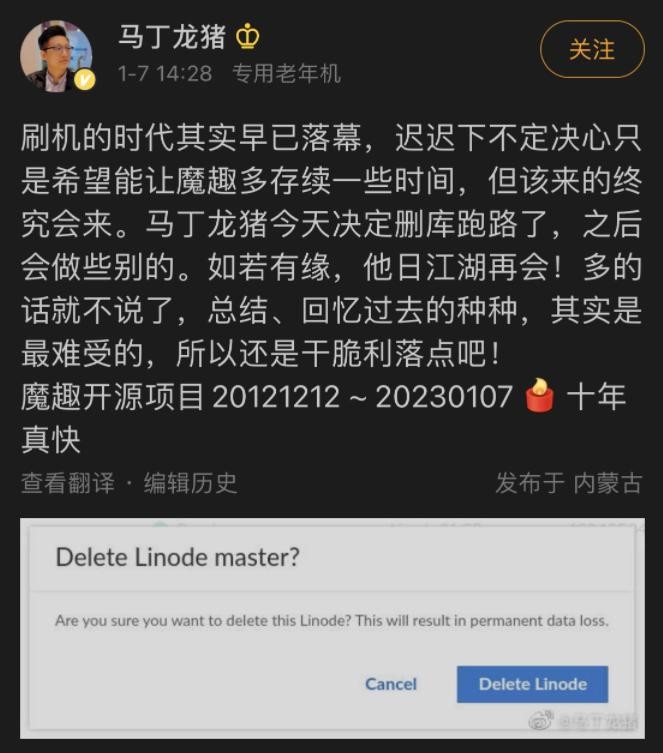663x753 pixels.
Task: Tap 查看翻译 to translate the post
Action: click(x=67, y=484)
